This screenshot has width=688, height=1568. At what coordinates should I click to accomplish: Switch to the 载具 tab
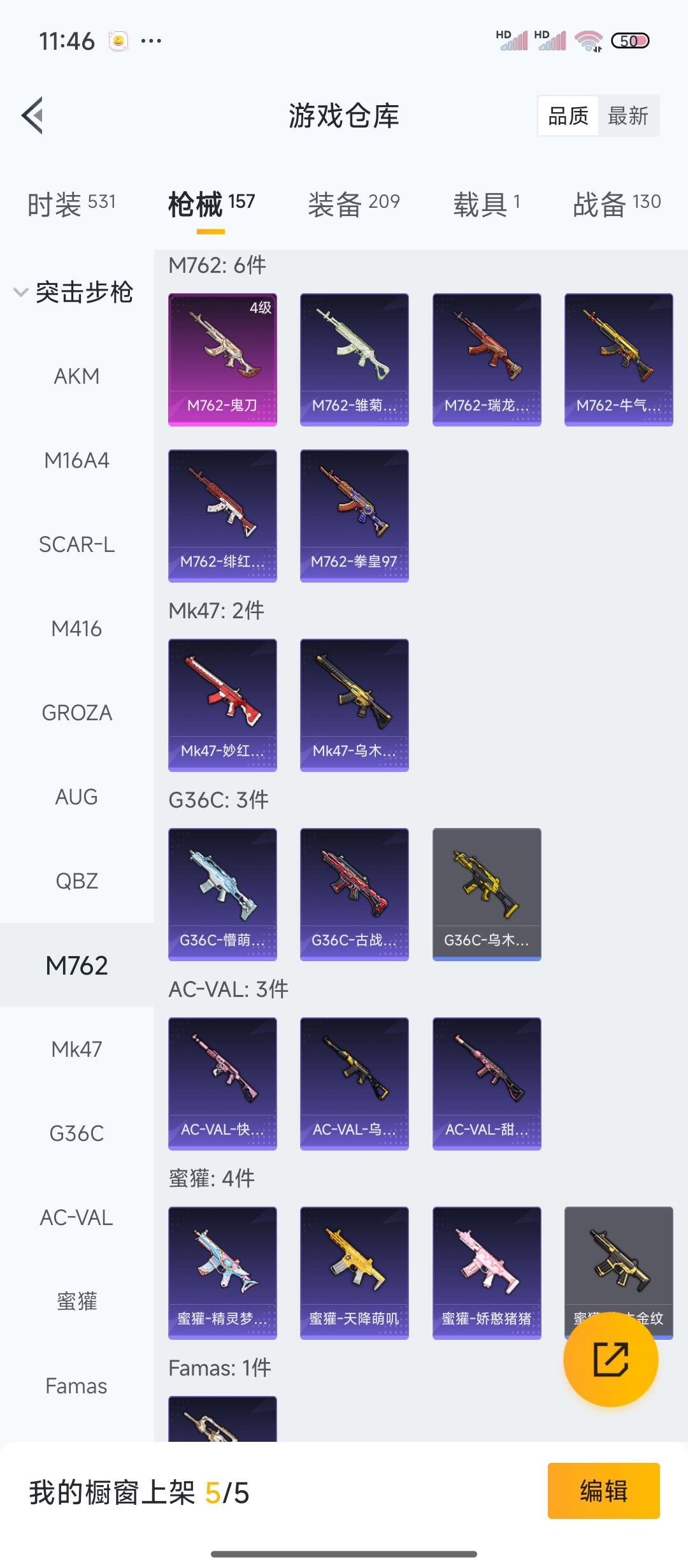click(487, 204)
